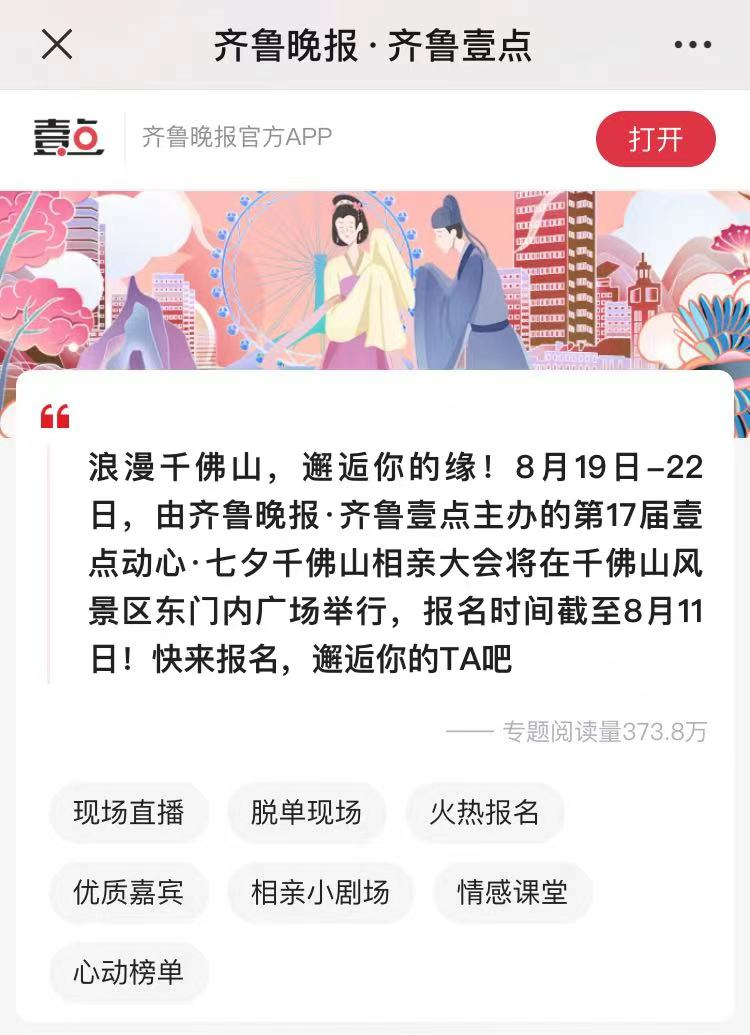Select the 现场直播 chip

click(x=129, y=812)
